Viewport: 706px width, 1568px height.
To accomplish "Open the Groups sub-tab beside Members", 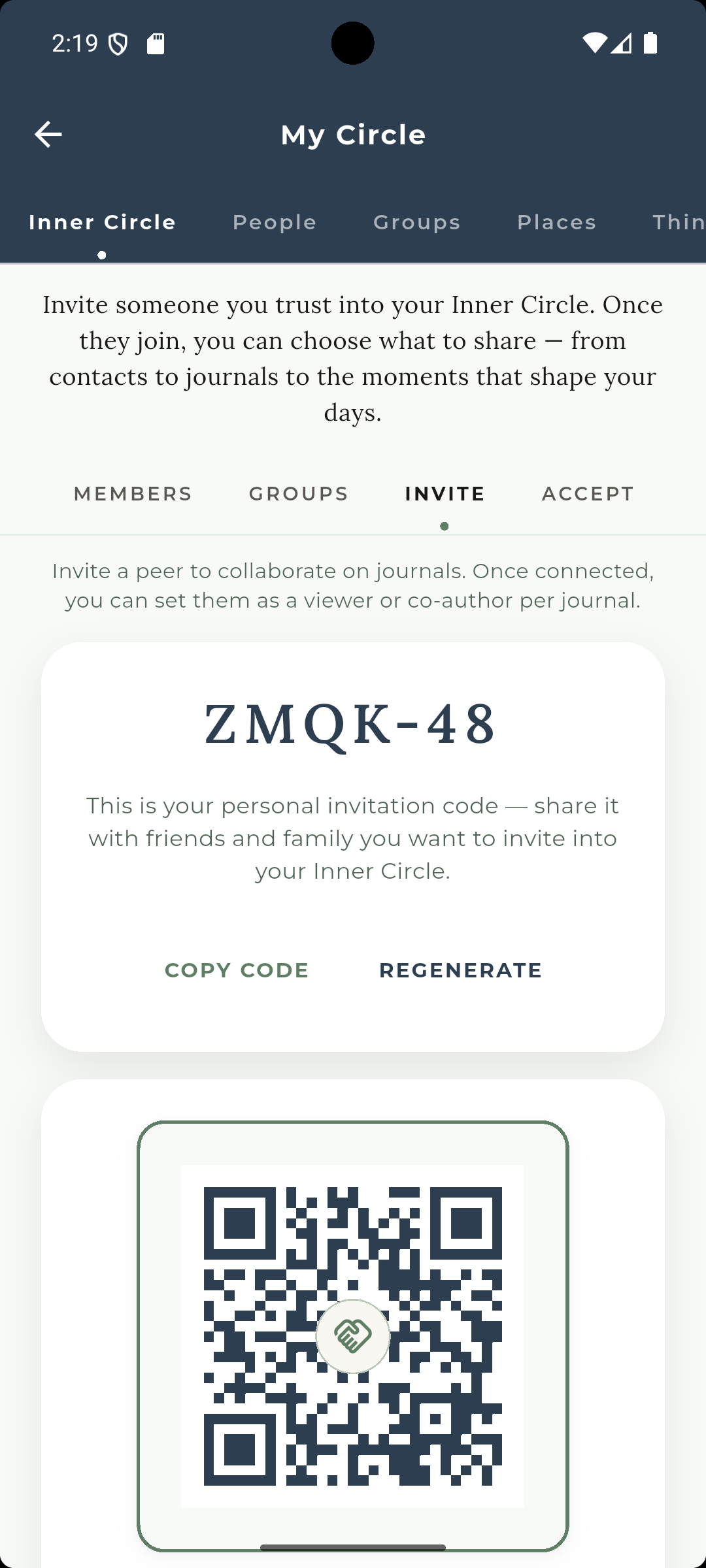I will coord(299,494).
